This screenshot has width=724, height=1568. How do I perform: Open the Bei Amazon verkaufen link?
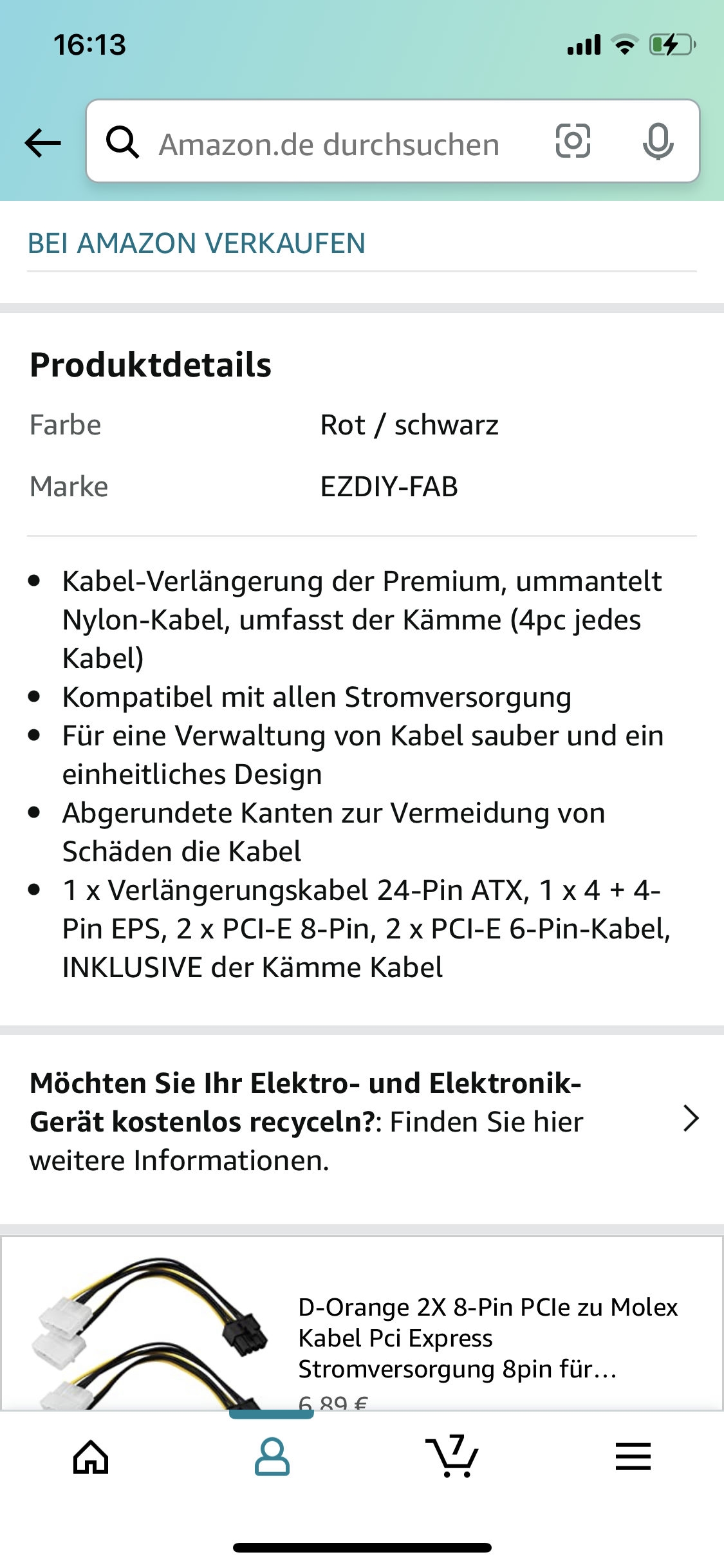pyautogui.click(x=196, y=243)
